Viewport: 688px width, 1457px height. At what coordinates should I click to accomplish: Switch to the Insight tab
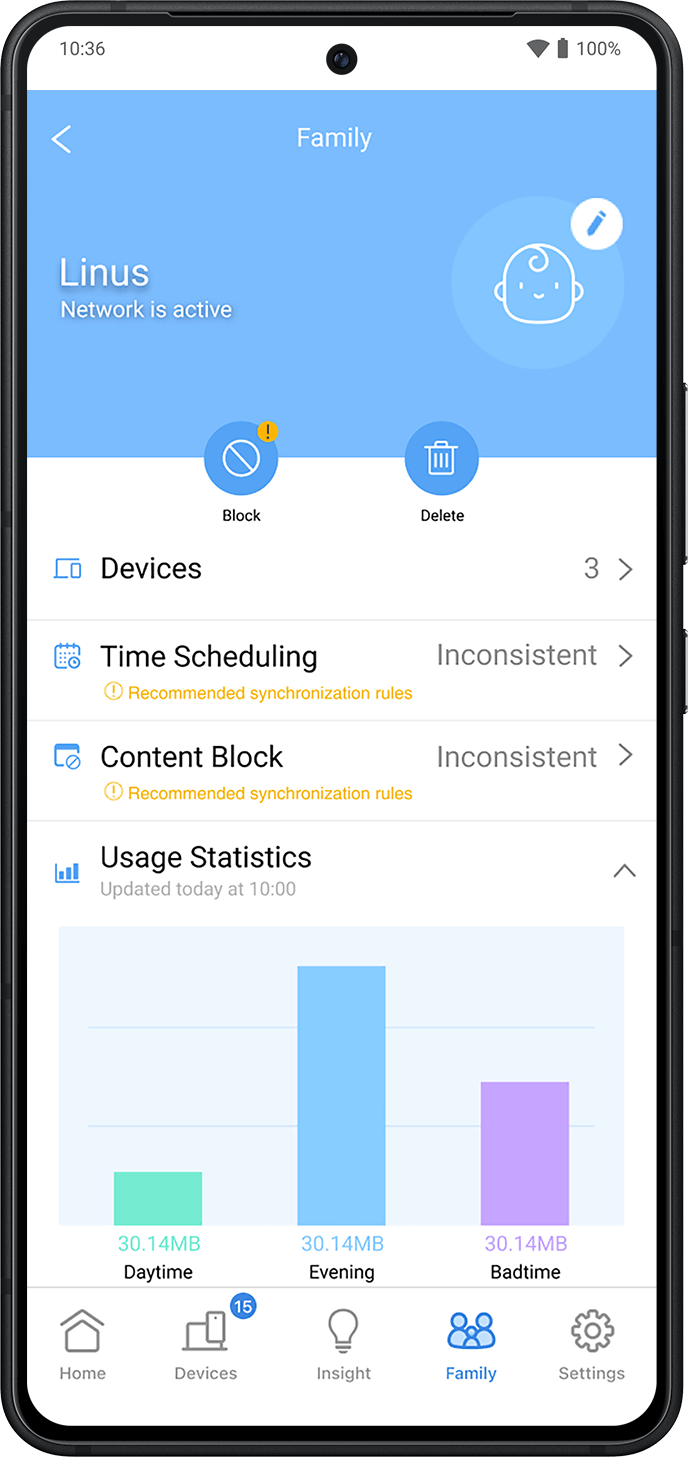coord(343,1345)
